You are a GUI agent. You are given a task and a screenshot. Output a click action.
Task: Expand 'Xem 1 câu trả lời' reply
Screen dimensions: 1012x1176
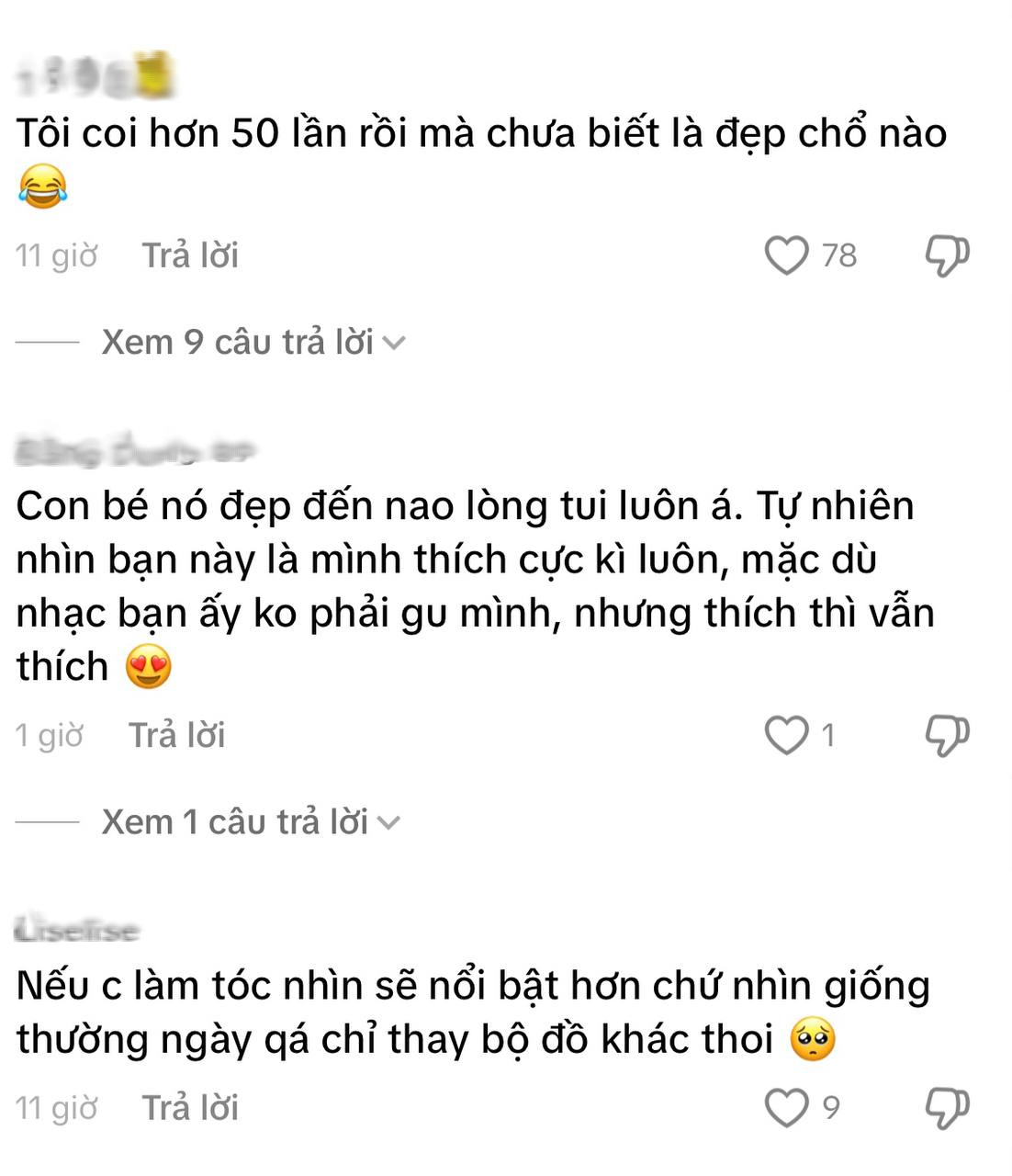(250, 821)
